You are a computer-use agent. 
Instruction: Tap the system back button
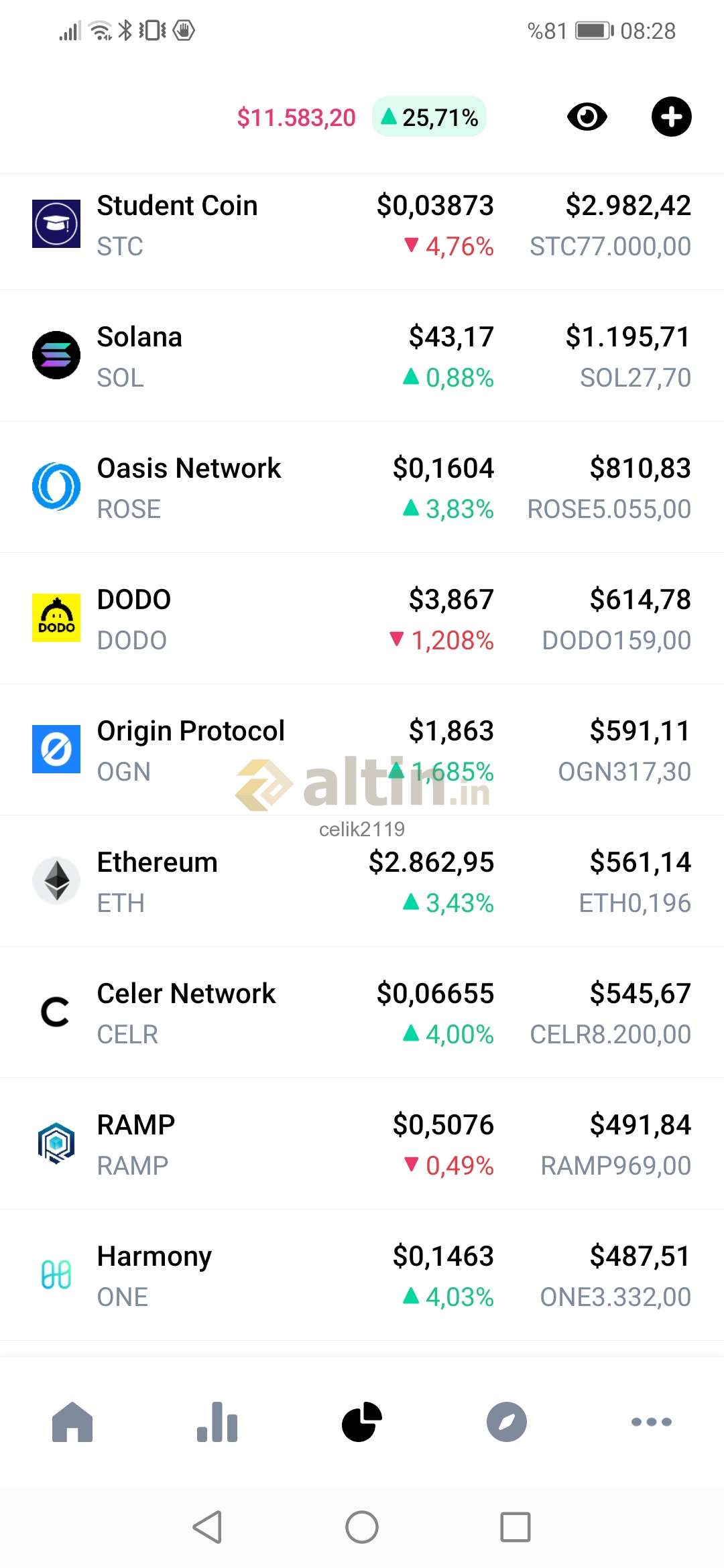pos(208,1527)
